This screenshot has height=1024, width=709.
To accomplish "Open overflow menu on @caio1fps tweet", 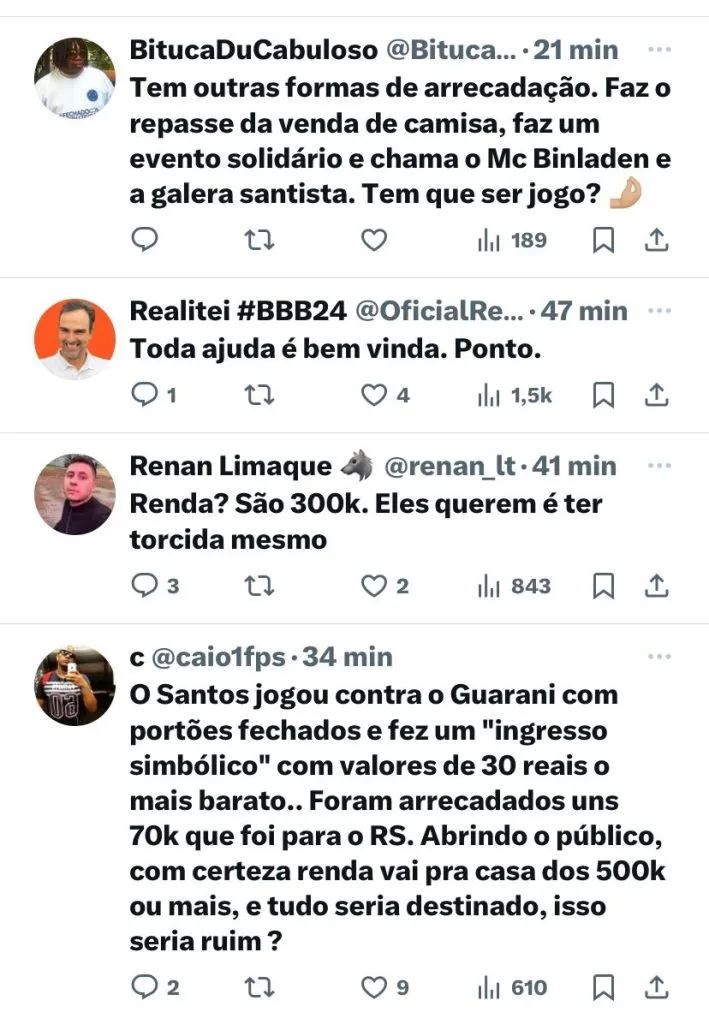I will pyautogui.click(x=659, y=657).
